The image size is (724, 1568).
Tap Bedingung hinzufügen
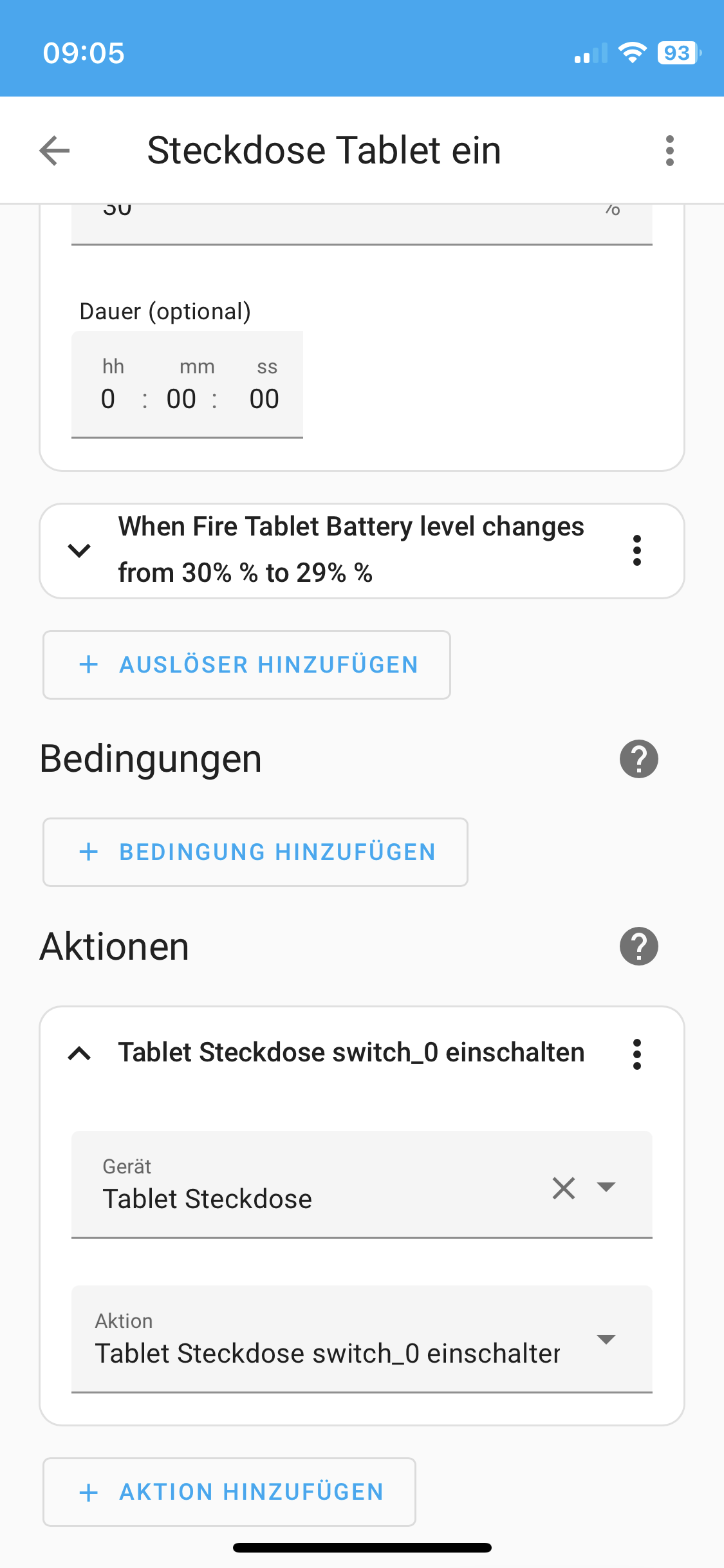click(x=255, y=852)
